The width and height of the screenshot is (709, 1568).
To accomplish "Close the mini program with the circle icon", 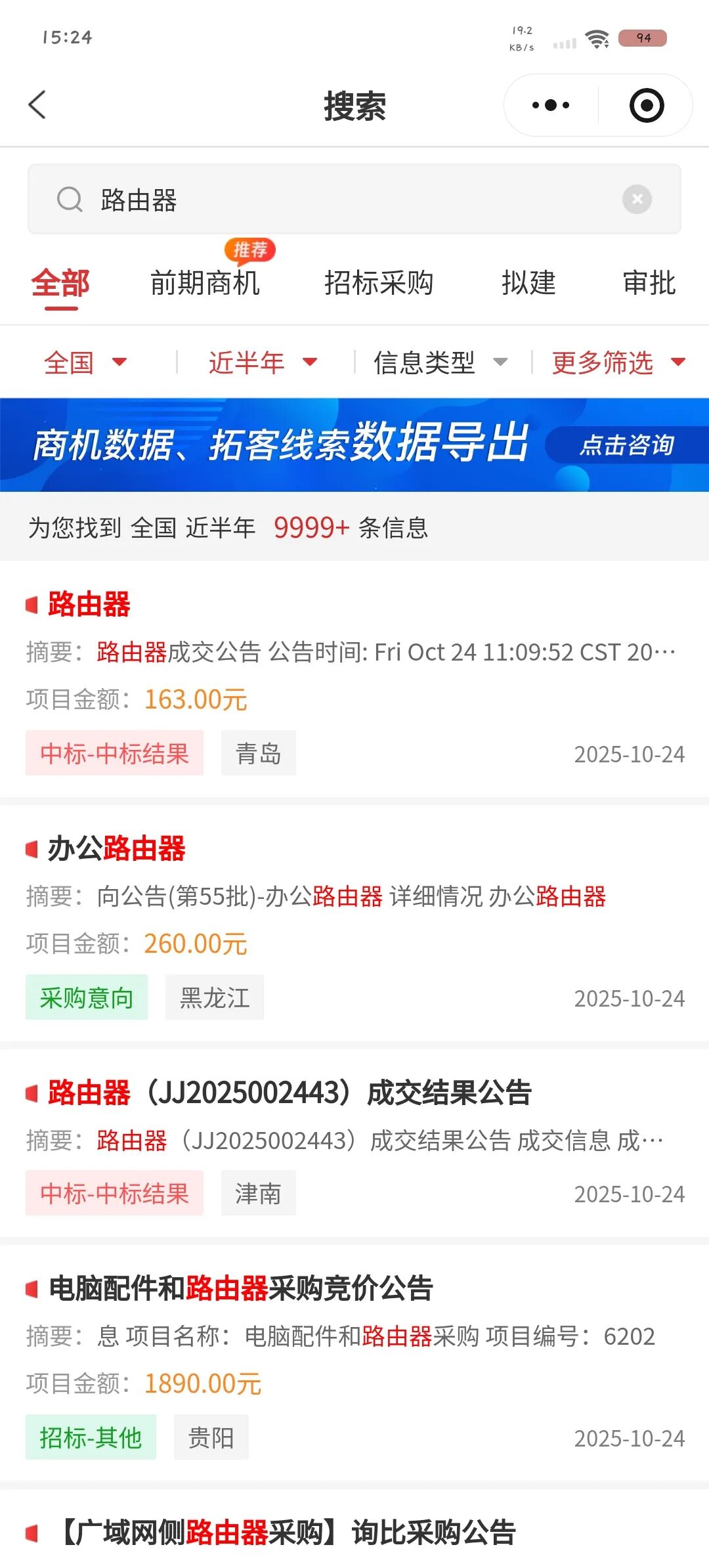I will click(x=646, y=105).
